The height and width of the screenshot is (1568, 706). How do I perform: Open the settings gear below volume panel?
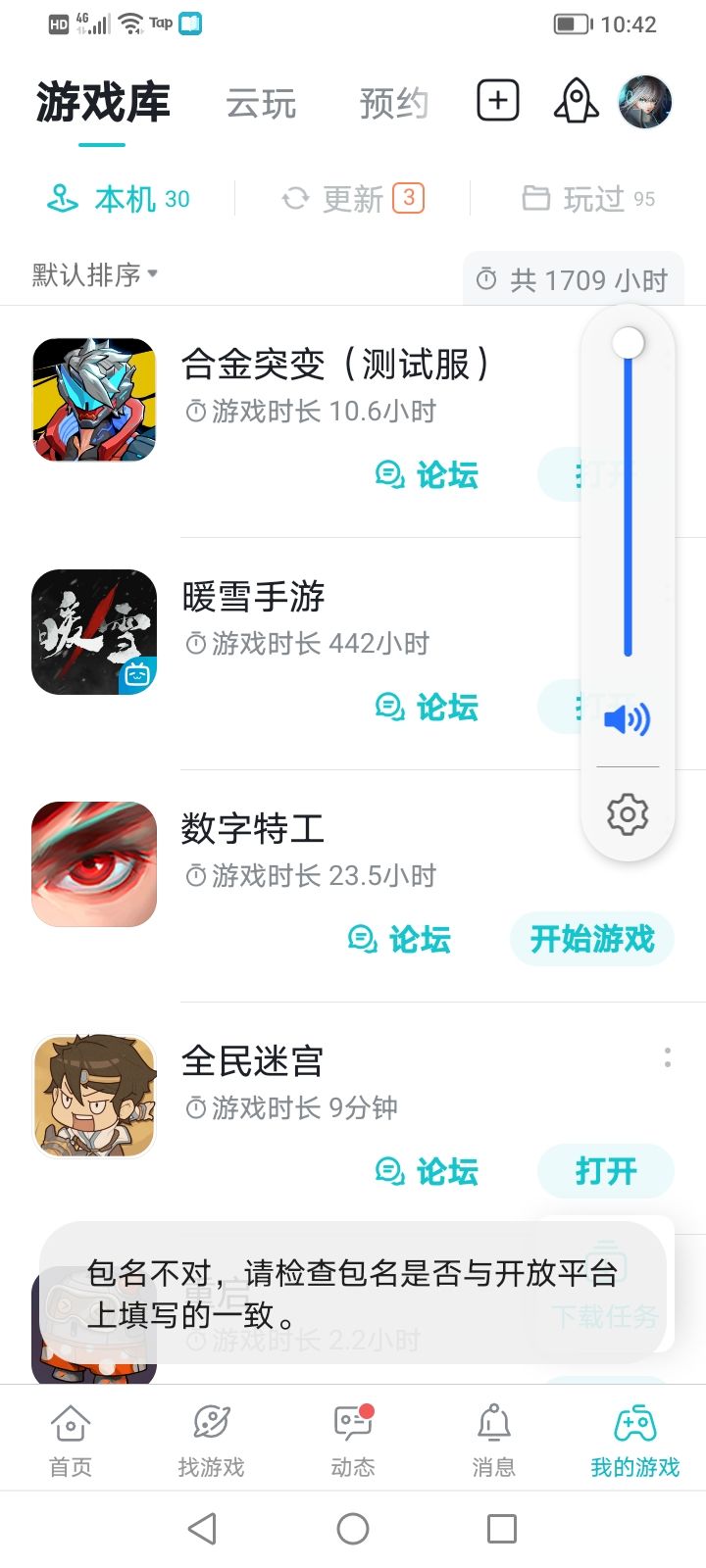click(627, 812)
